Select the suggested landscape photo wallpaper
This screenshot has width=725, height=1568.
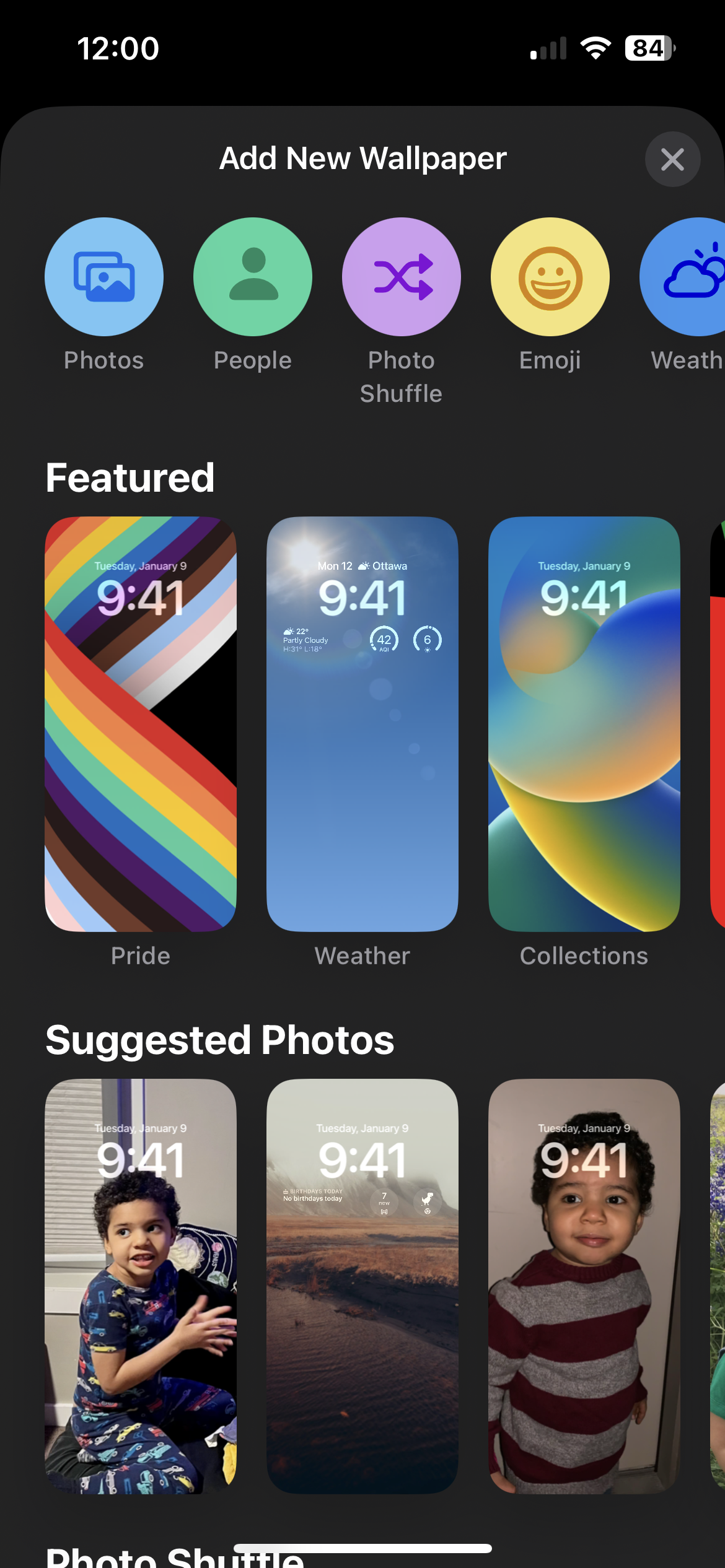[x=362, y=1286]
